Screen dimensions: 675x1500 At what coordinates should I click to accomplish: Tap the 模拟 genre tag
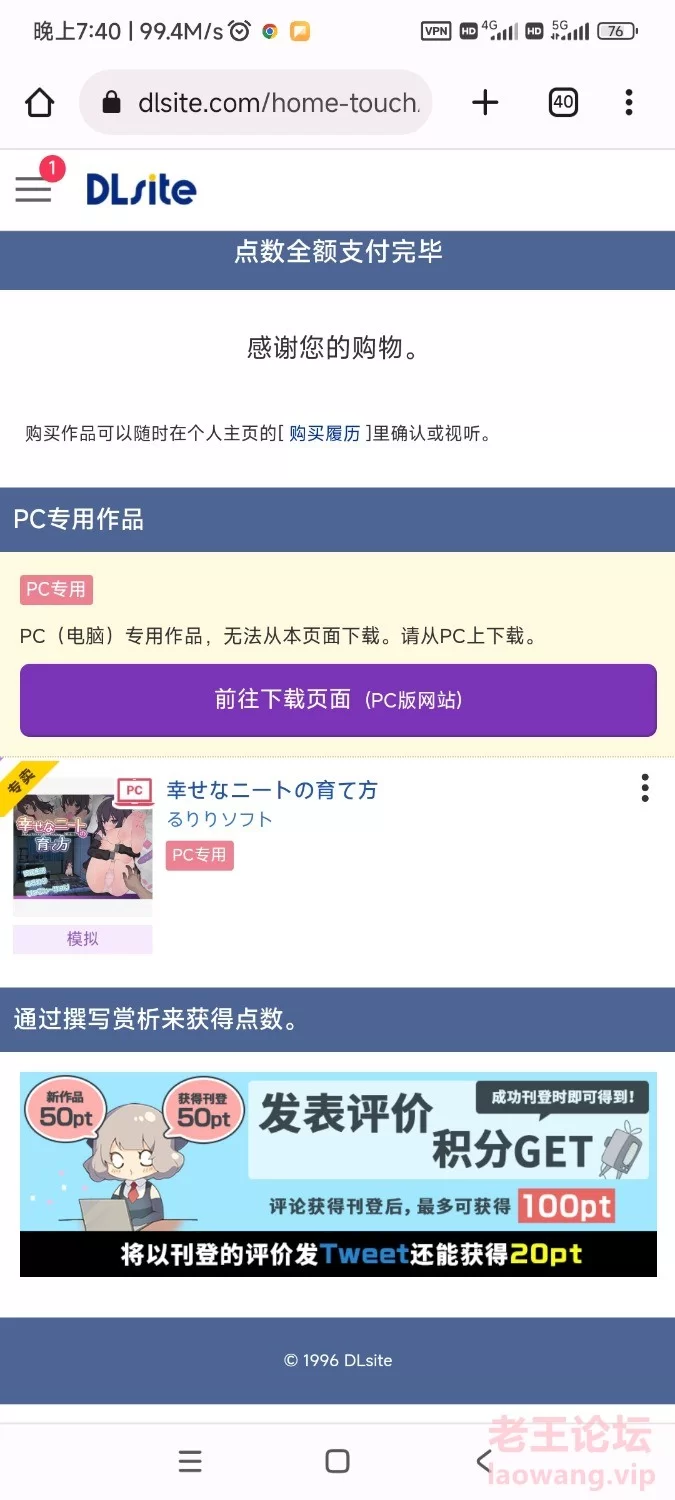point(83,939)
